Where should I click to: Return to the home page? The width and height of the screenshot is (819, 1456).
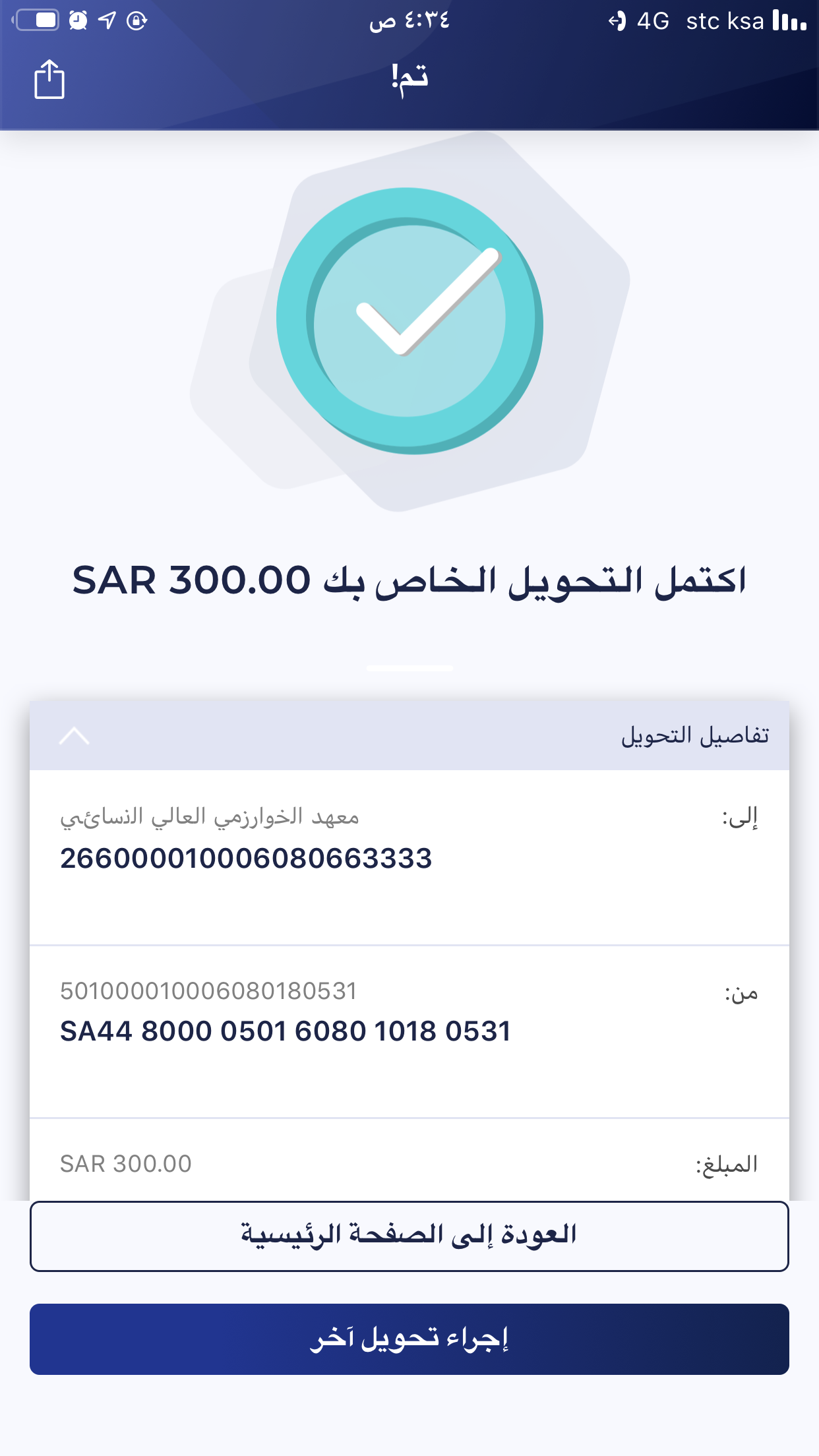point(409,1236)
